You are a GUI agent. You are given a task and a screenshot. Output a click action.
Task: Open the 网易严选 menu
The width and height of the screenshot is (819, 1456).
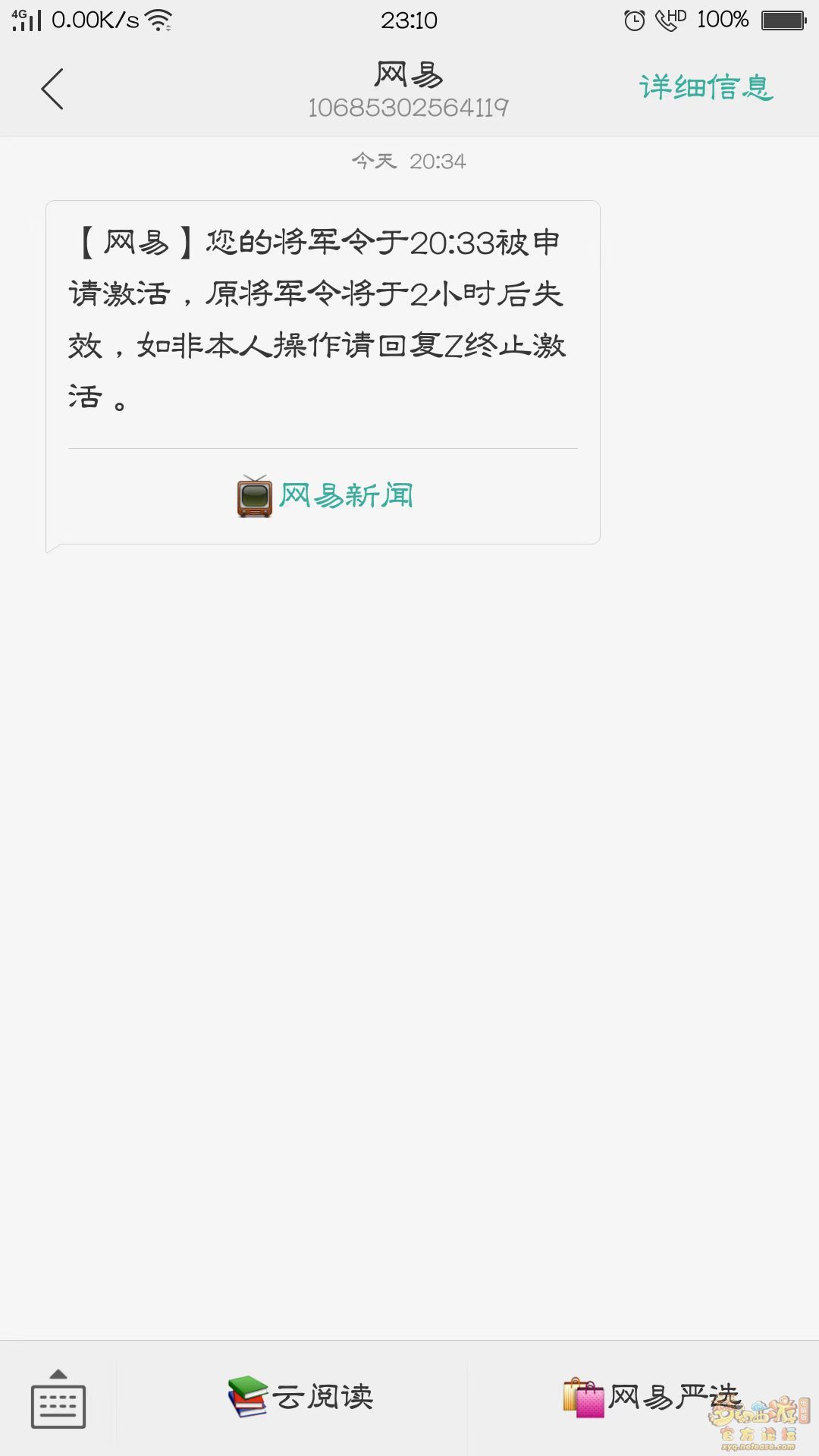[650, 1397]
